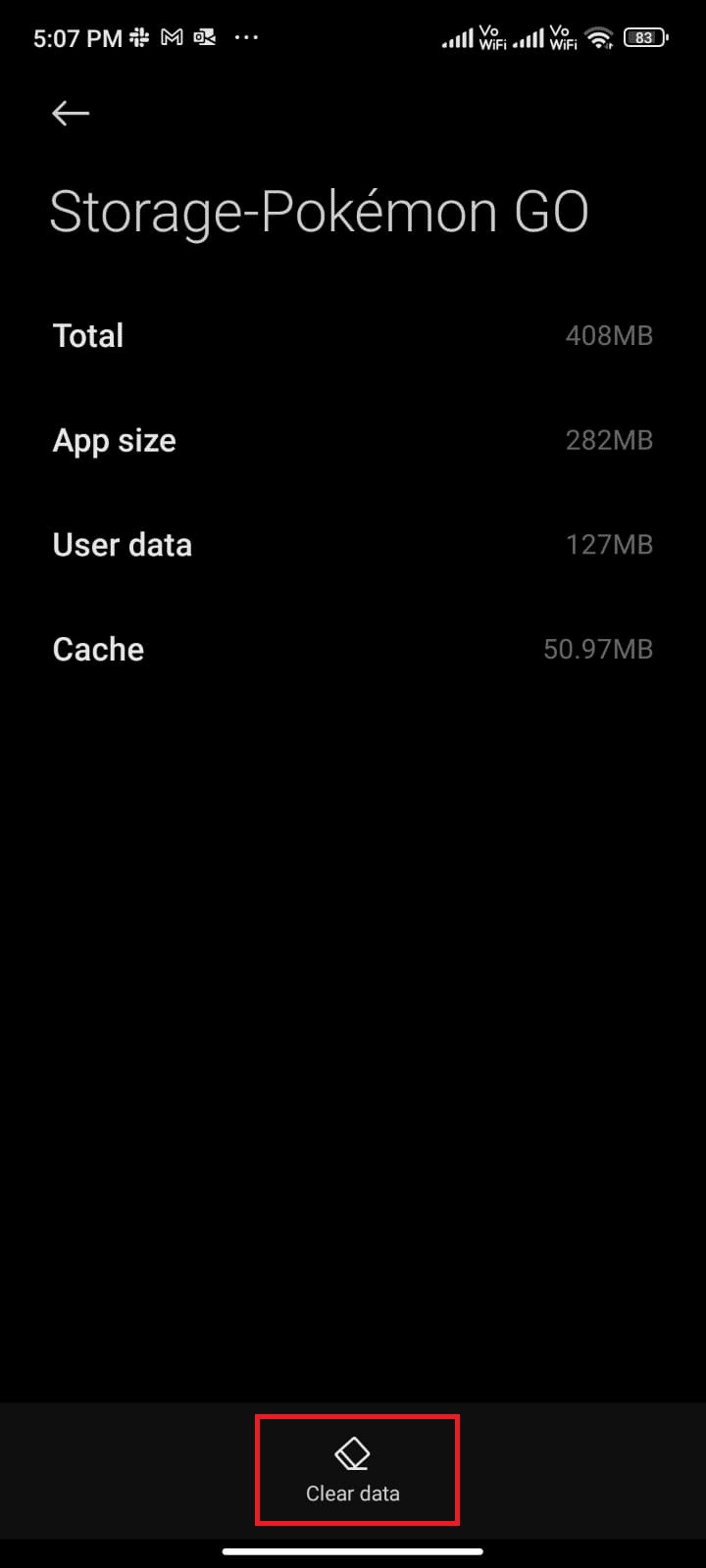
Task: Tap Clear data to erase app data
Action: point(352,1494)
